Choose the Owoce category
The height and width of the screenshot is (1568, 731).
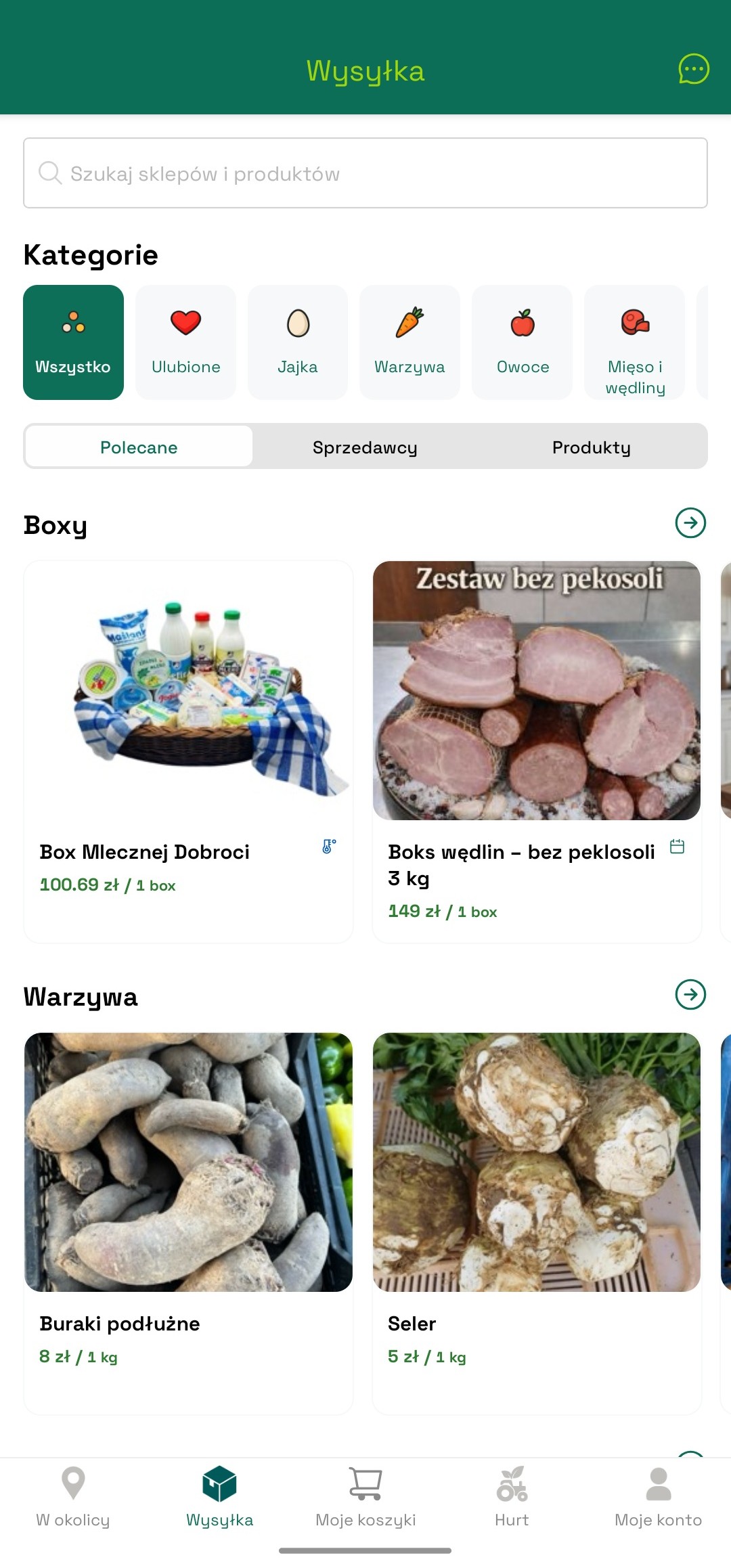522,342
